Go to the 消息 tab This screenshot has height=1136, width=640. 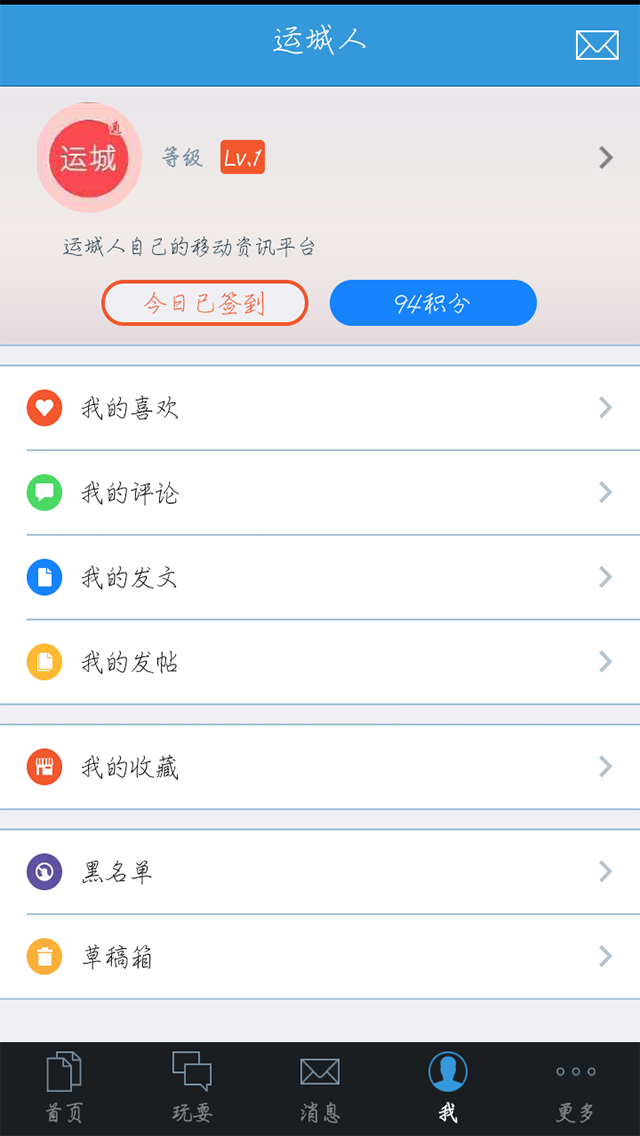point(320,1087)
